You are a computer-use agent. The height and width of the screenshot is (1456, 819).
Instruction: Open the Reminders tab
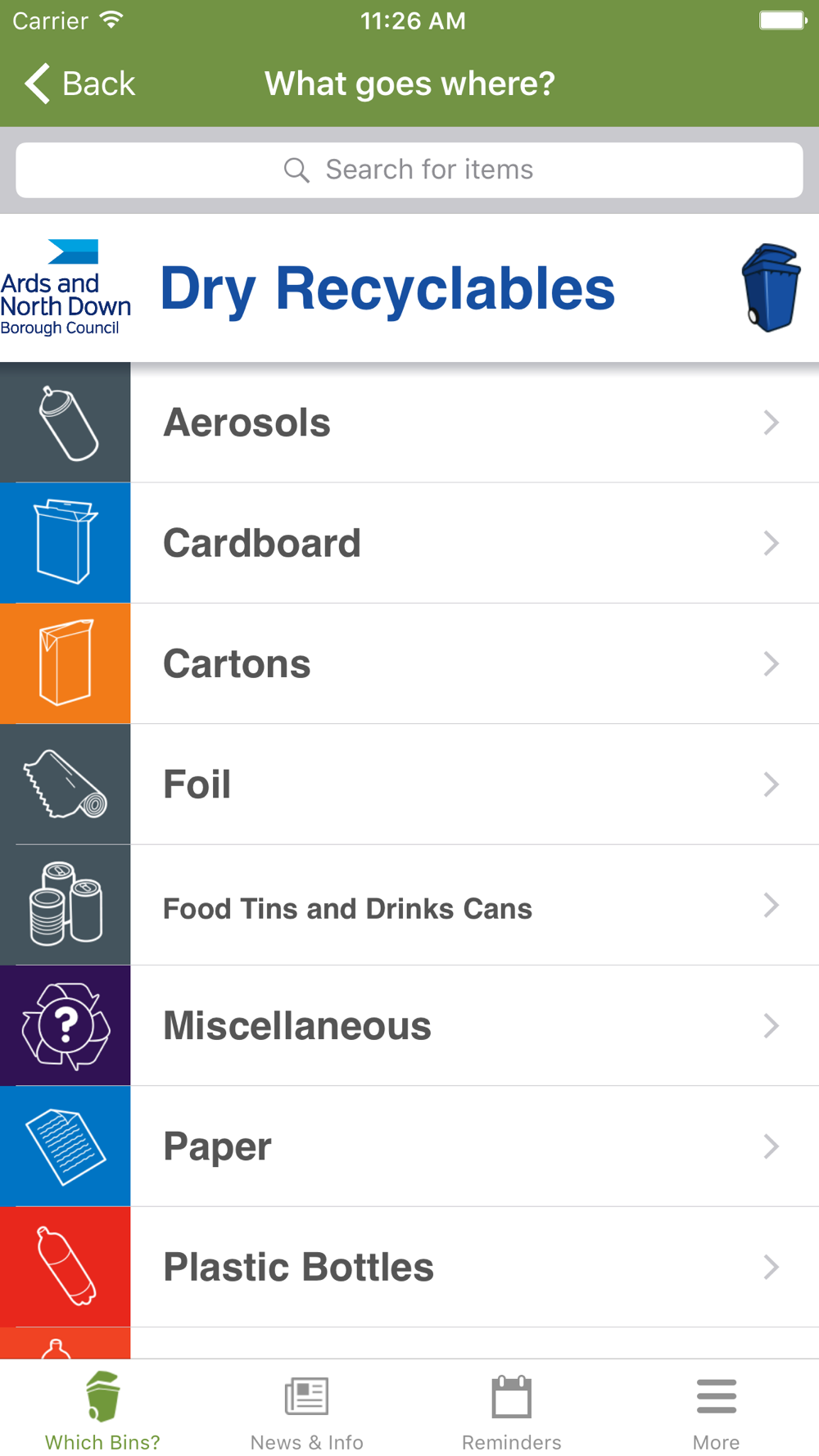pos(512,1411)
